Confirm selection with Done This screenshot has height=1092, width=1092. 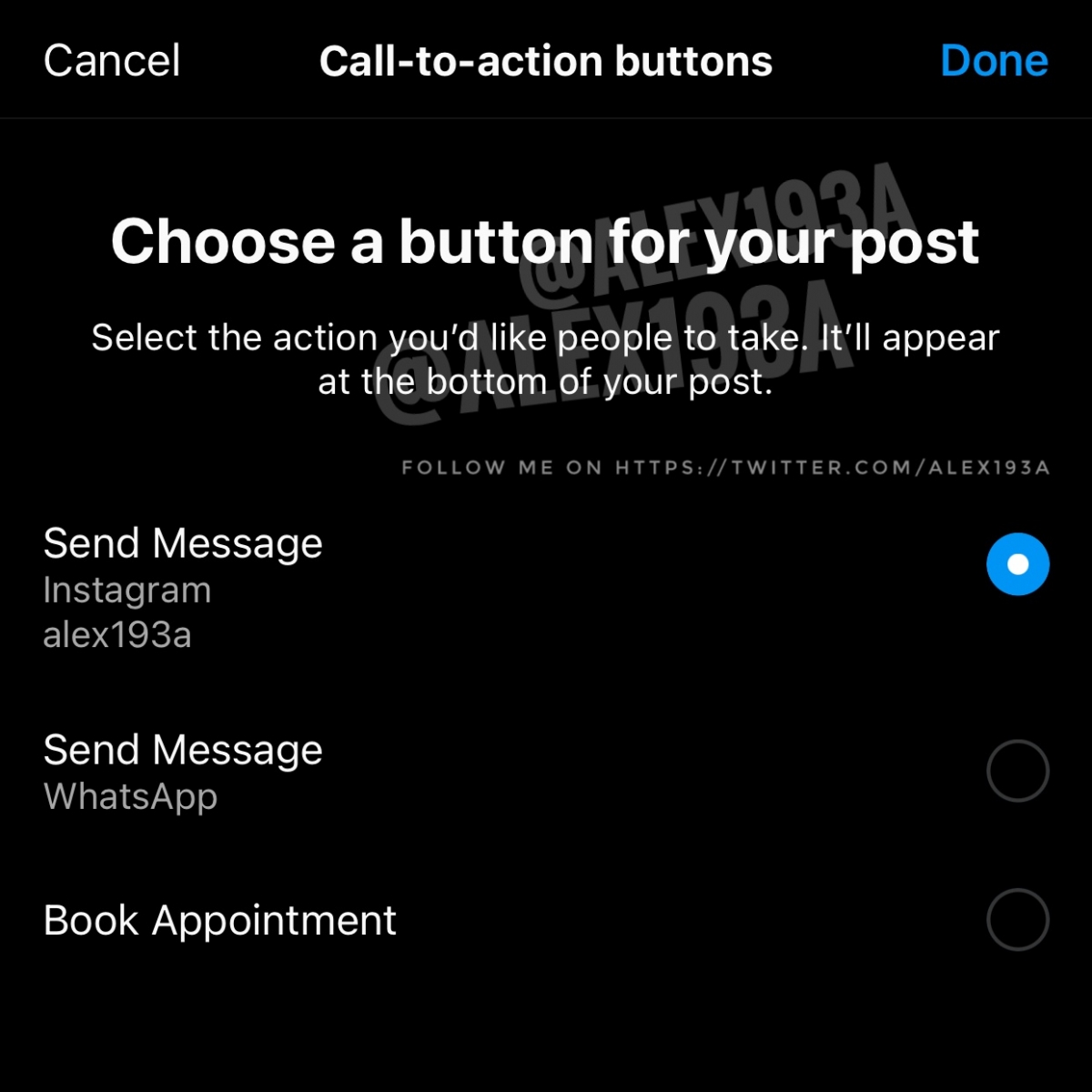pyautogui.click(x=994, y=62)
